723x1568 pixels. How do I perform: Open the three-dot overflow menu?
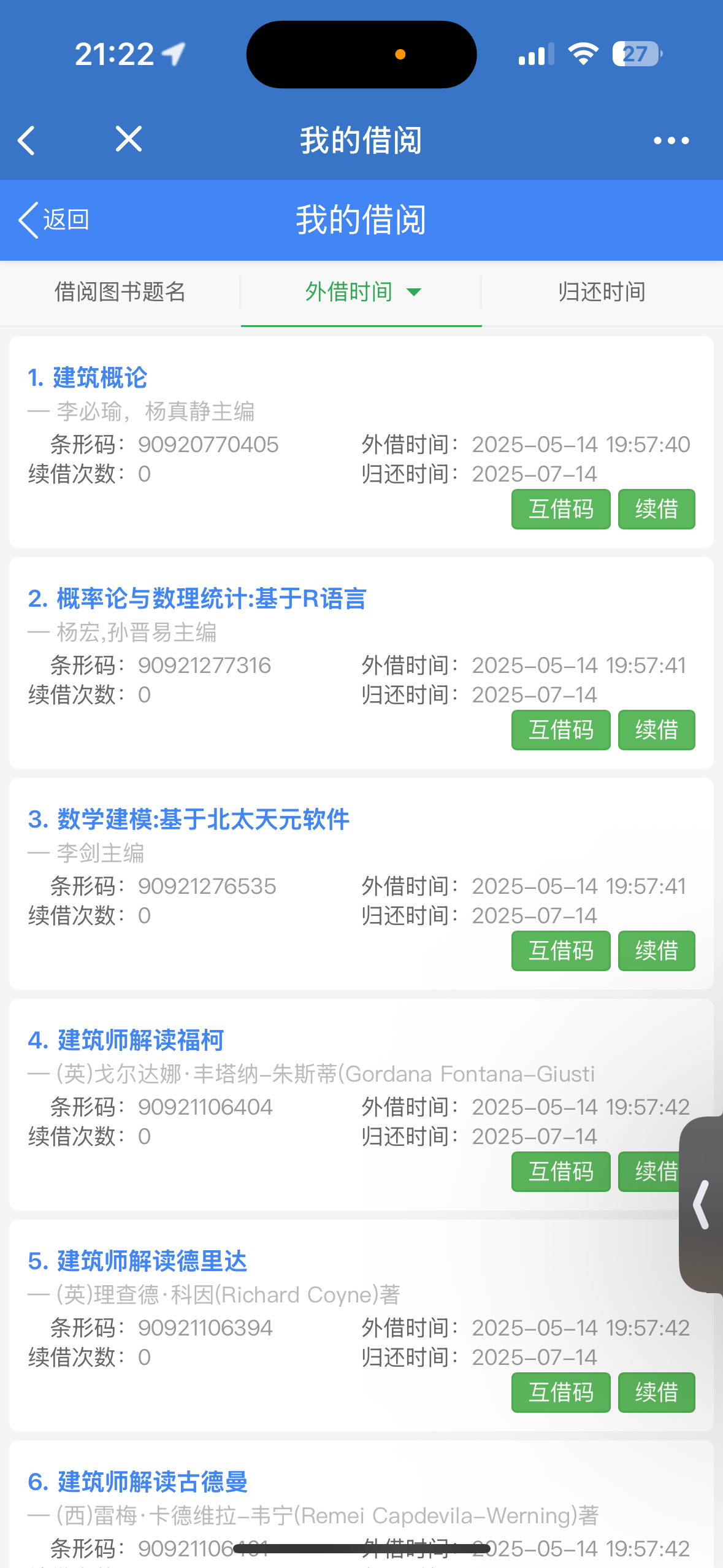[671, 140]
